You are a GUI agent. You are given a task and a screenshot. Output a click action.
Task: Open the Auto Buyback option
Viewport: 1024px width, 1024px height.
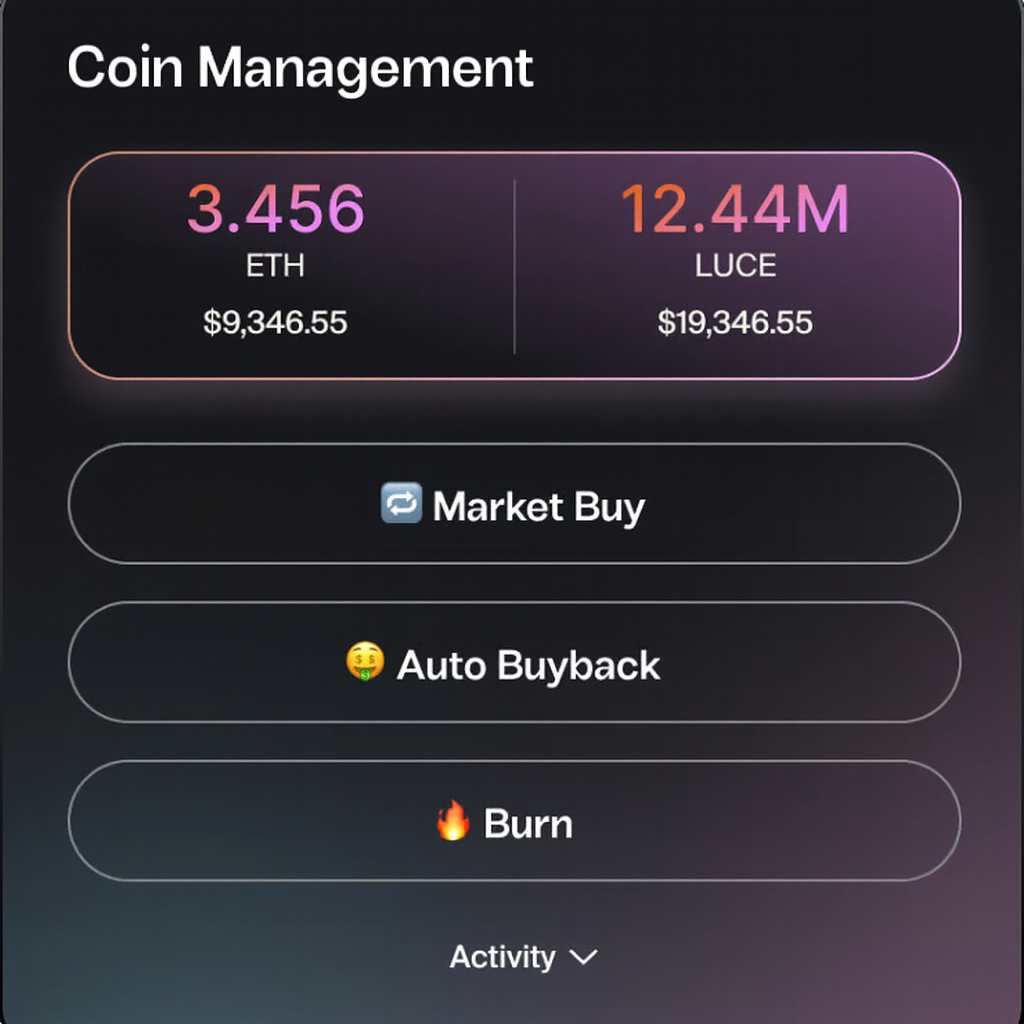(x=514, y=663)
